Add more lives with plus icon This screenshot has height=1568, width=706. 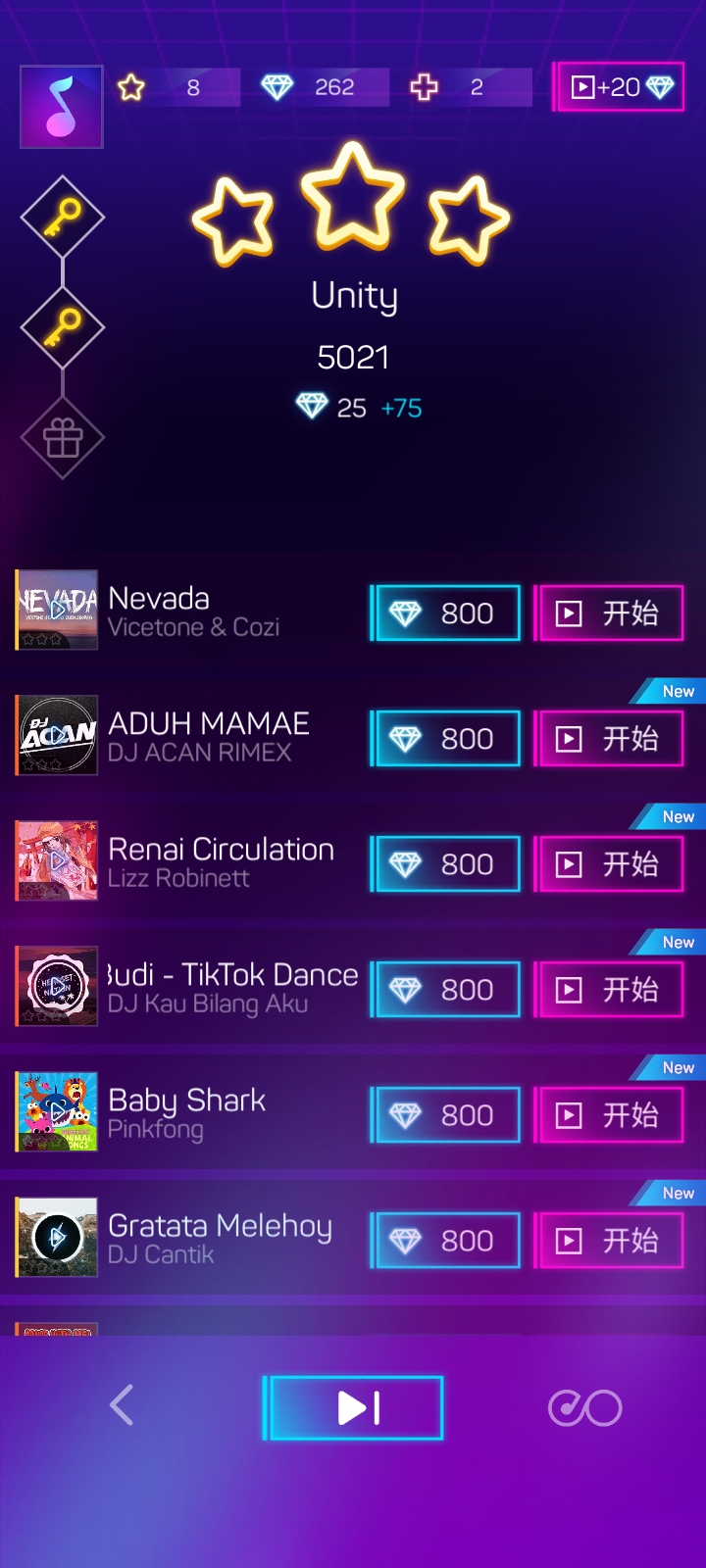coord(425,87)
